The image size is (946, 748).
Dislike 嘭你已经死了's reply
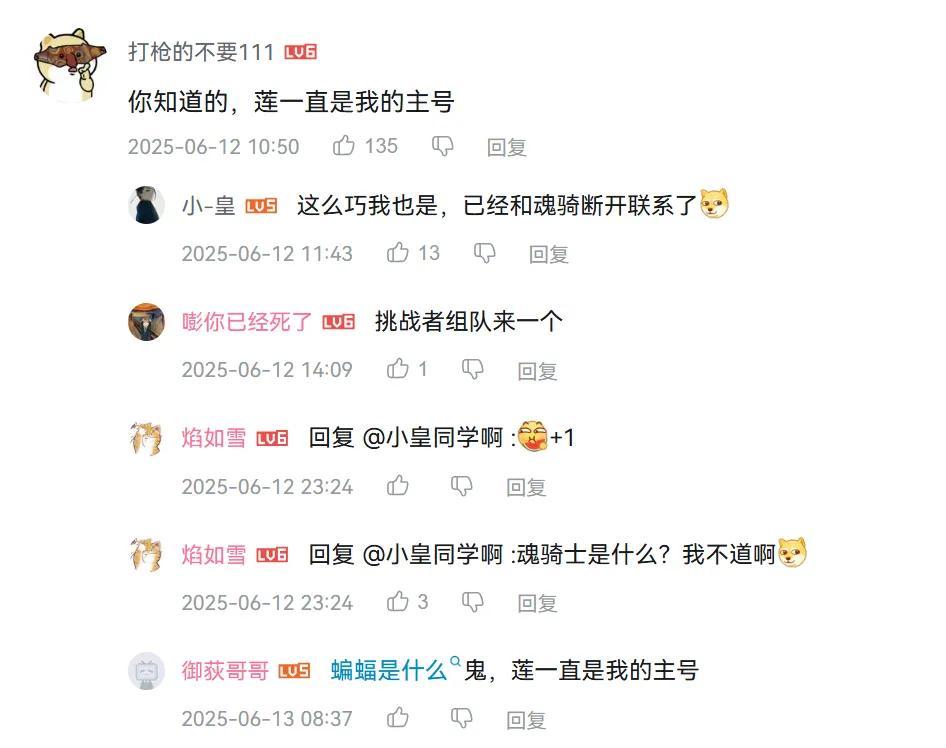[472, 369]
